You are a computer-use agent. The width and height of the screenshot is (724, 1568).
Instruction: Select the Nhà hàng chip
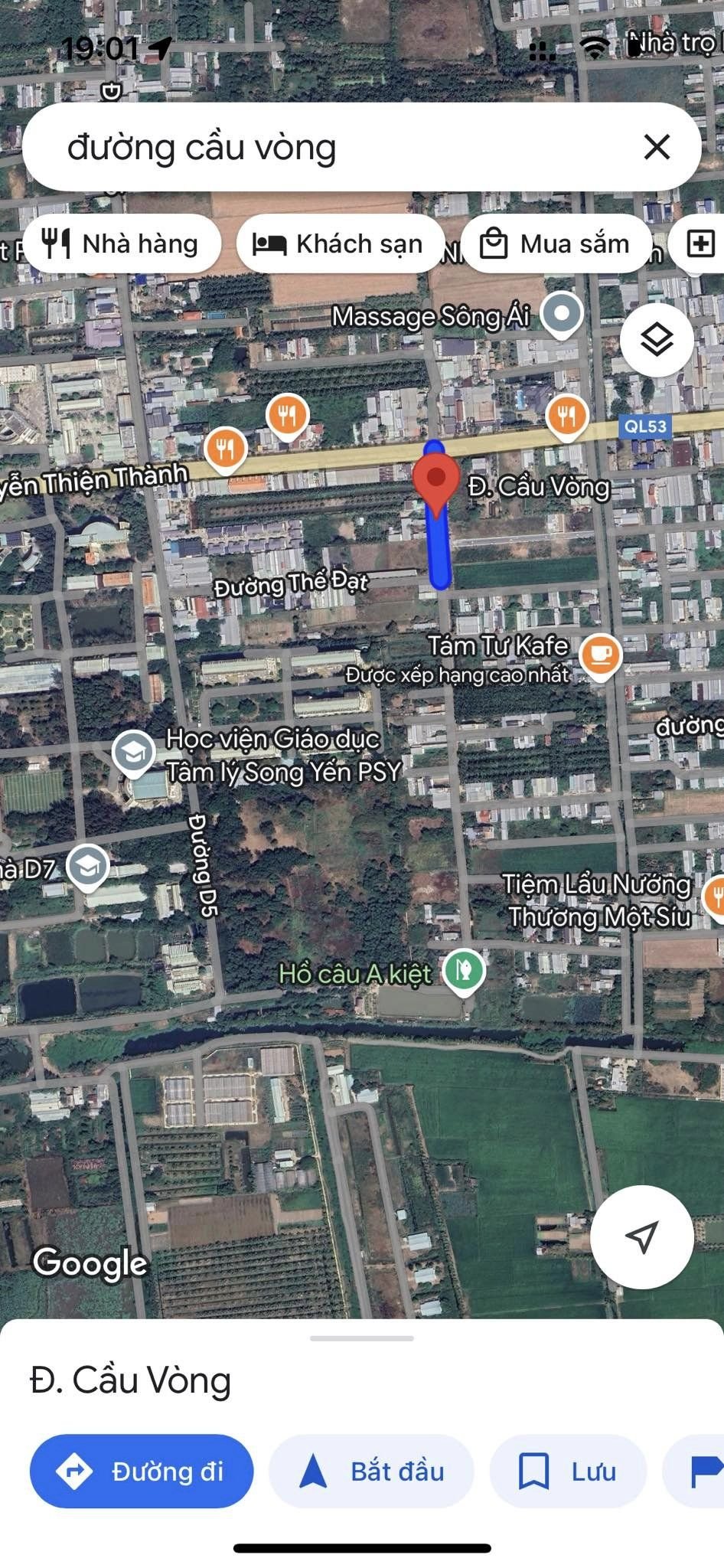click(x=122, y=244)
